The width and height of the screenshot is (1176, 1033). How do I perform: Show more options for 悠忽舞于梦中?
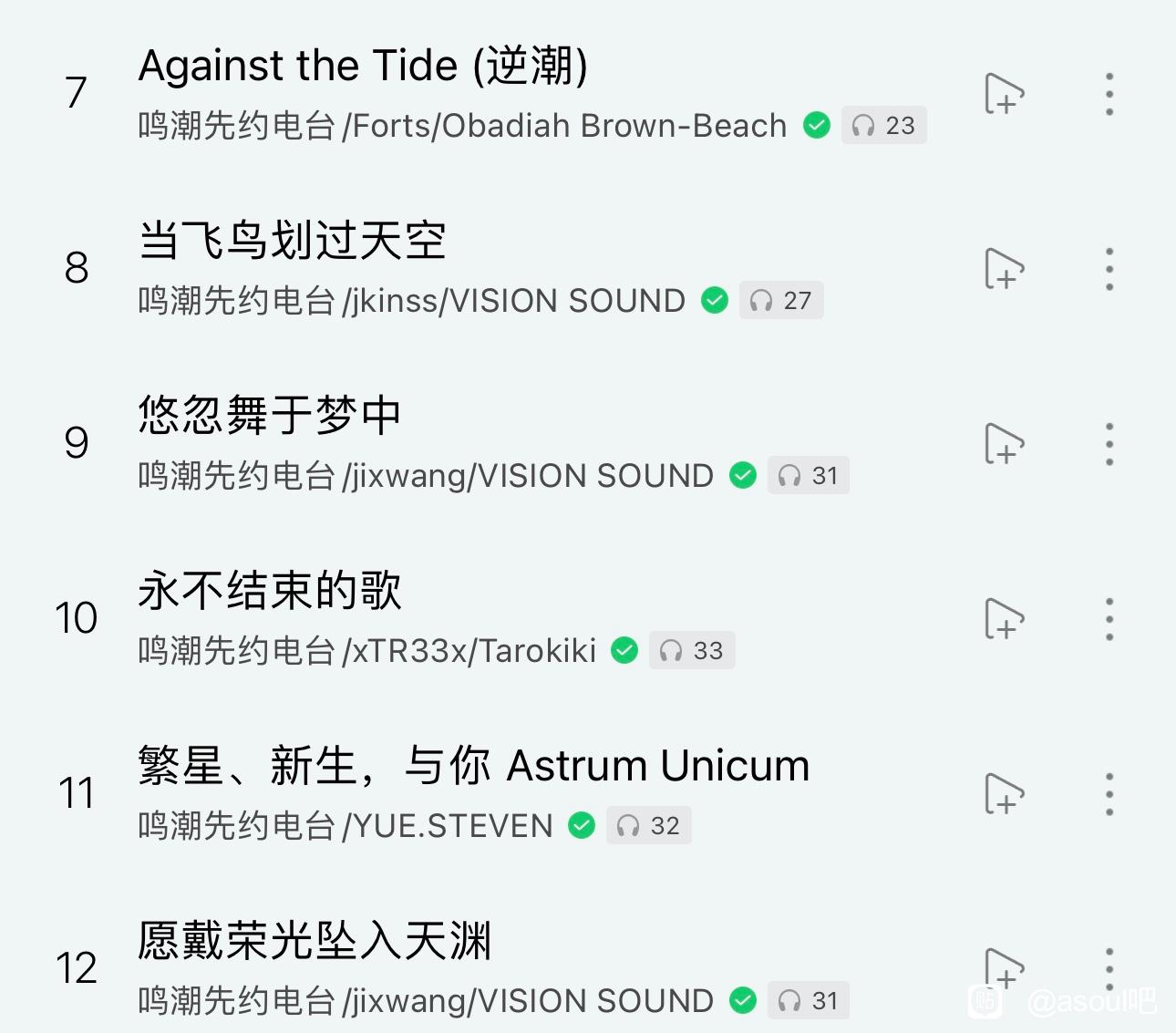coord(1109,444)
